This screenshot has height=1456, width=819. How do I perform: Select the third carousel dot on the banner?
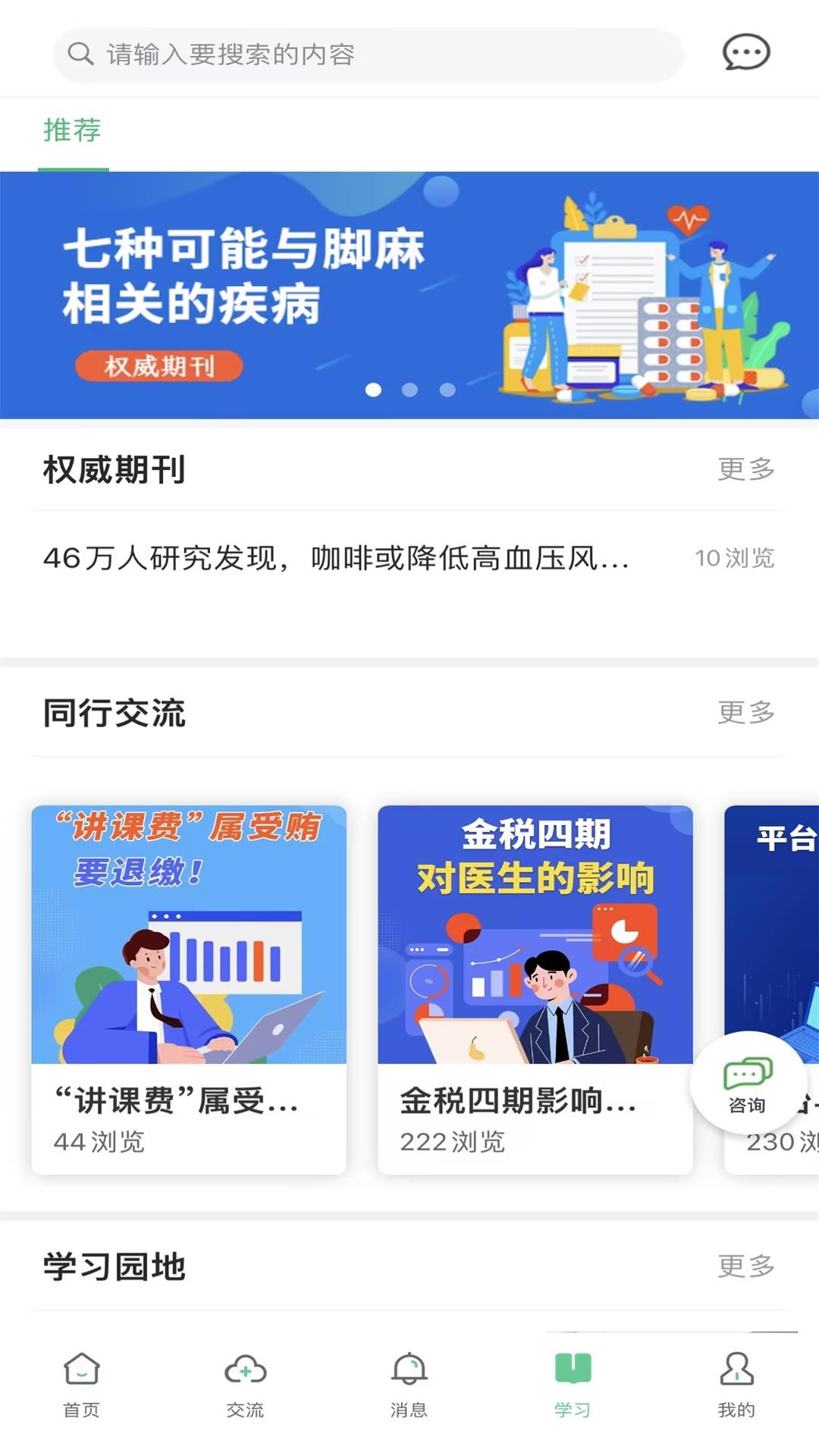446,388
